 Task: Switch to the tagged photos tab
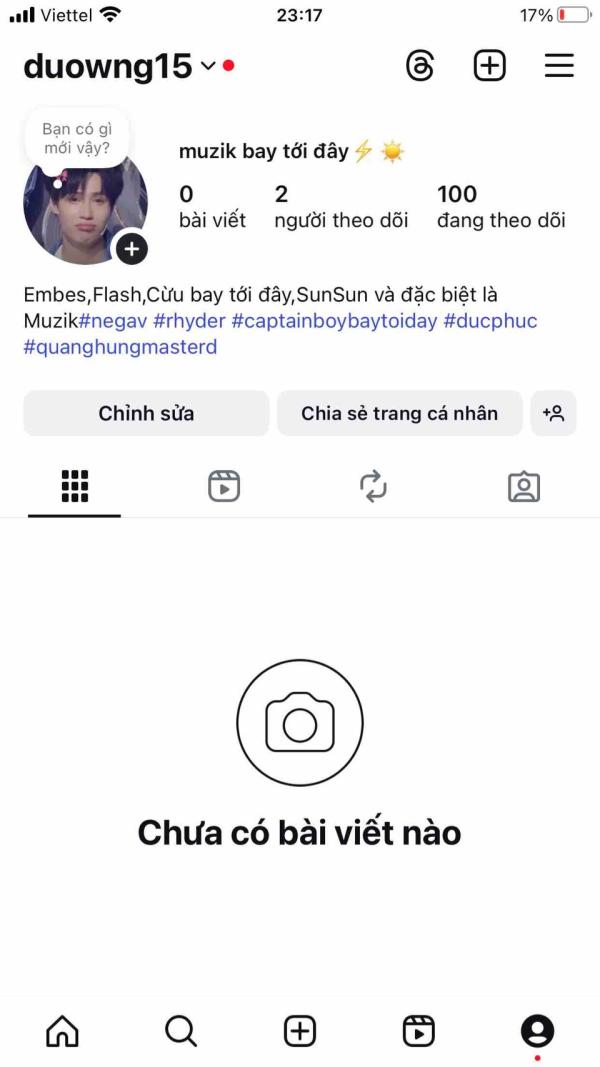click(524, 487)
